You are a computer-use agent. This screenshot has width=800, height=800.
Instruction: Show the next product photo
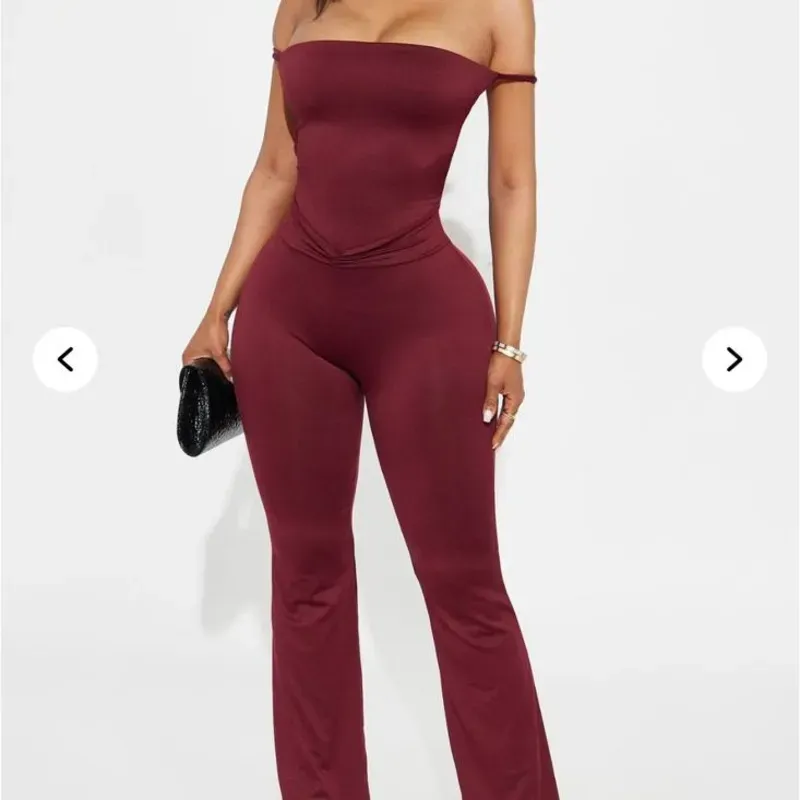point(734,359)
